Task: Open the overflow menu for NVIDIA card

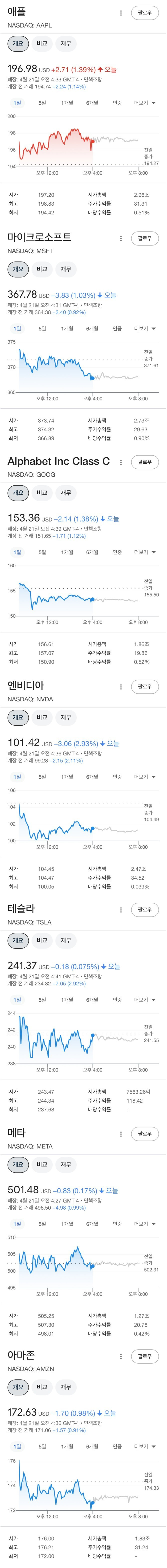Action: pyautogui.click(x=121, y=687)
